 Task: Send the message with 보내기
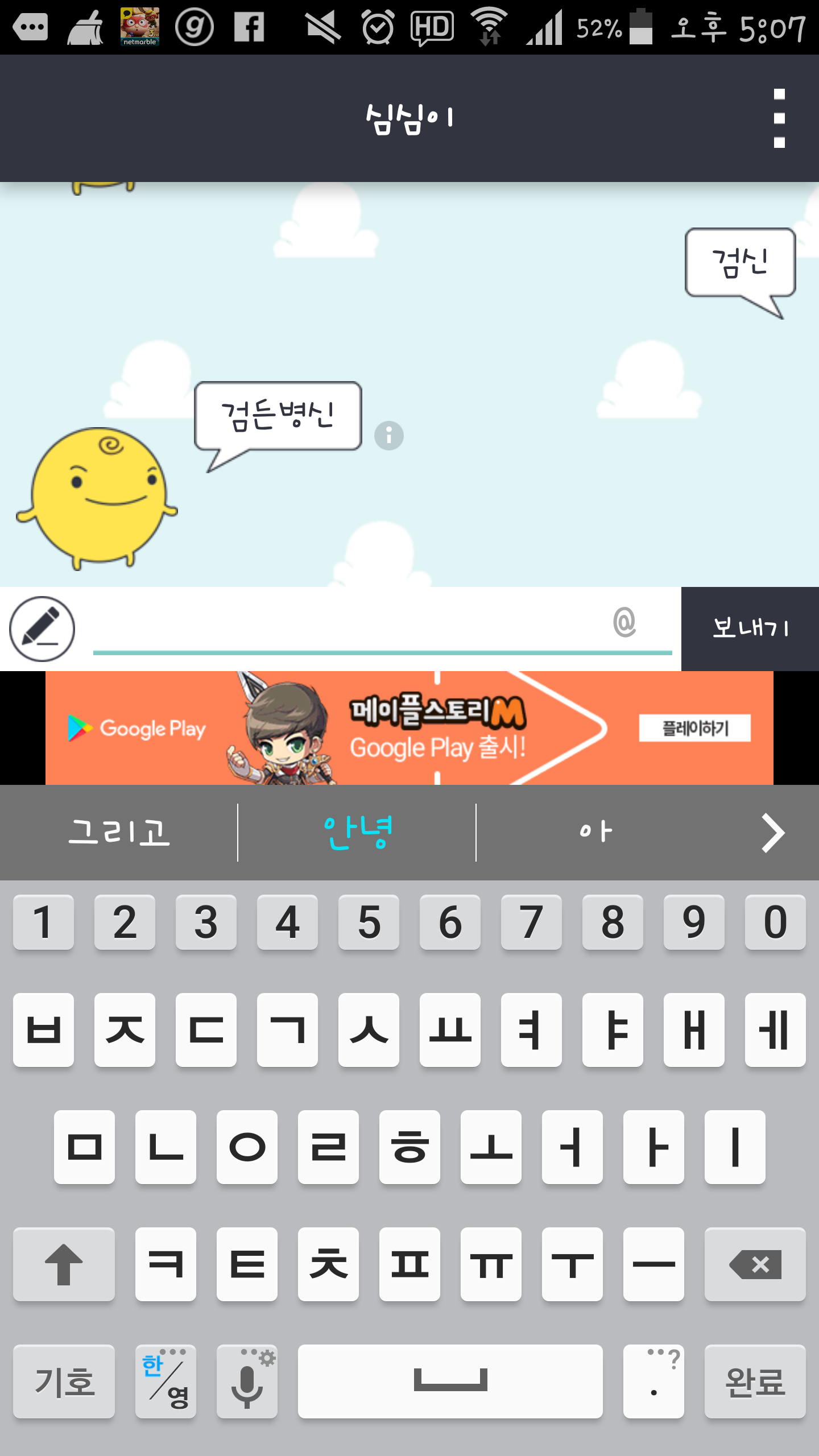coord(750,629)
